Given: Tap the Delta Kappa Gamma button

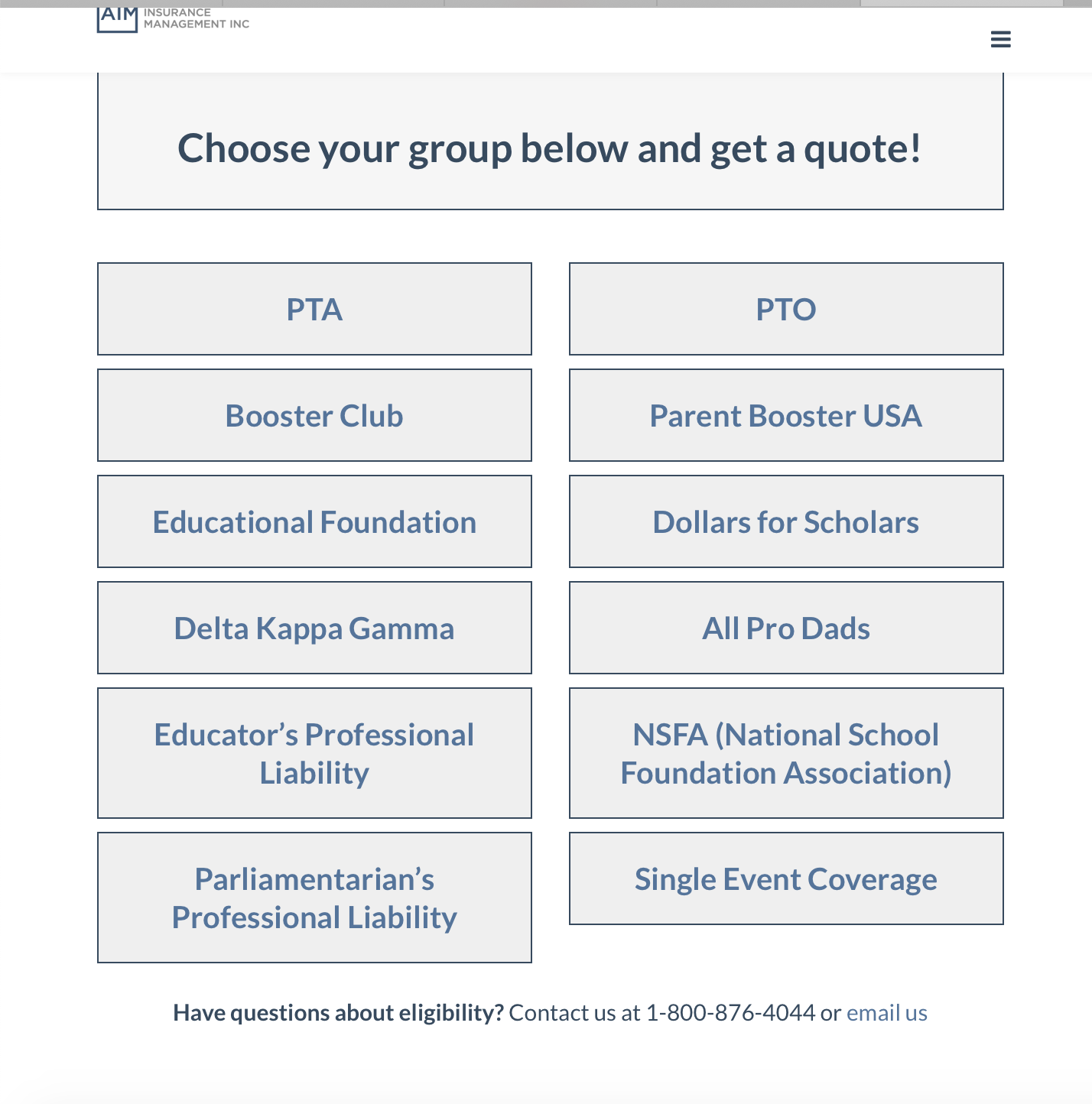Looking at the screenshot, I should 314,628.
